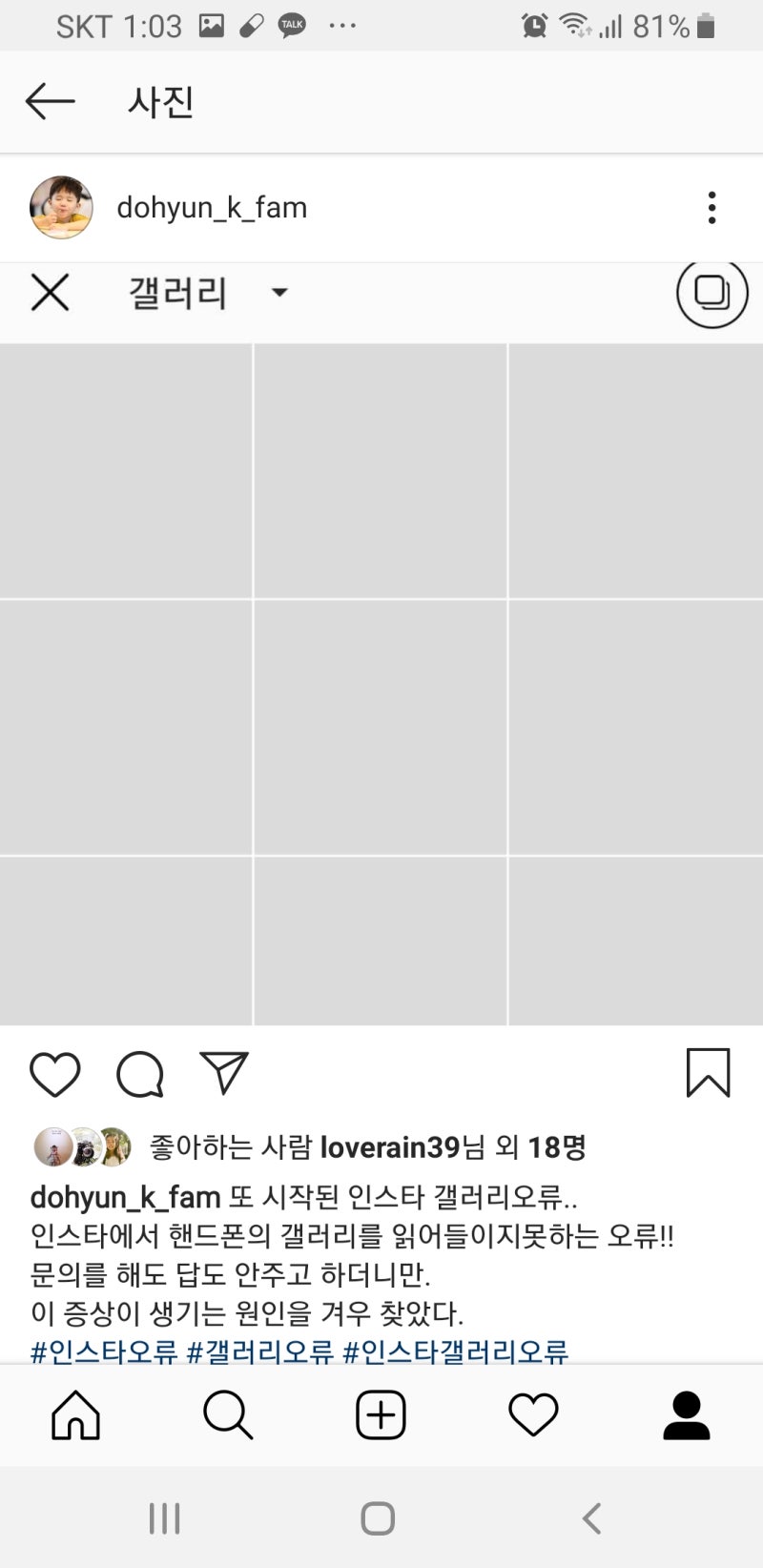Create a new post with plus button
The height and width of the screenshot is (1568, 763).
[x=381, y=1414]
